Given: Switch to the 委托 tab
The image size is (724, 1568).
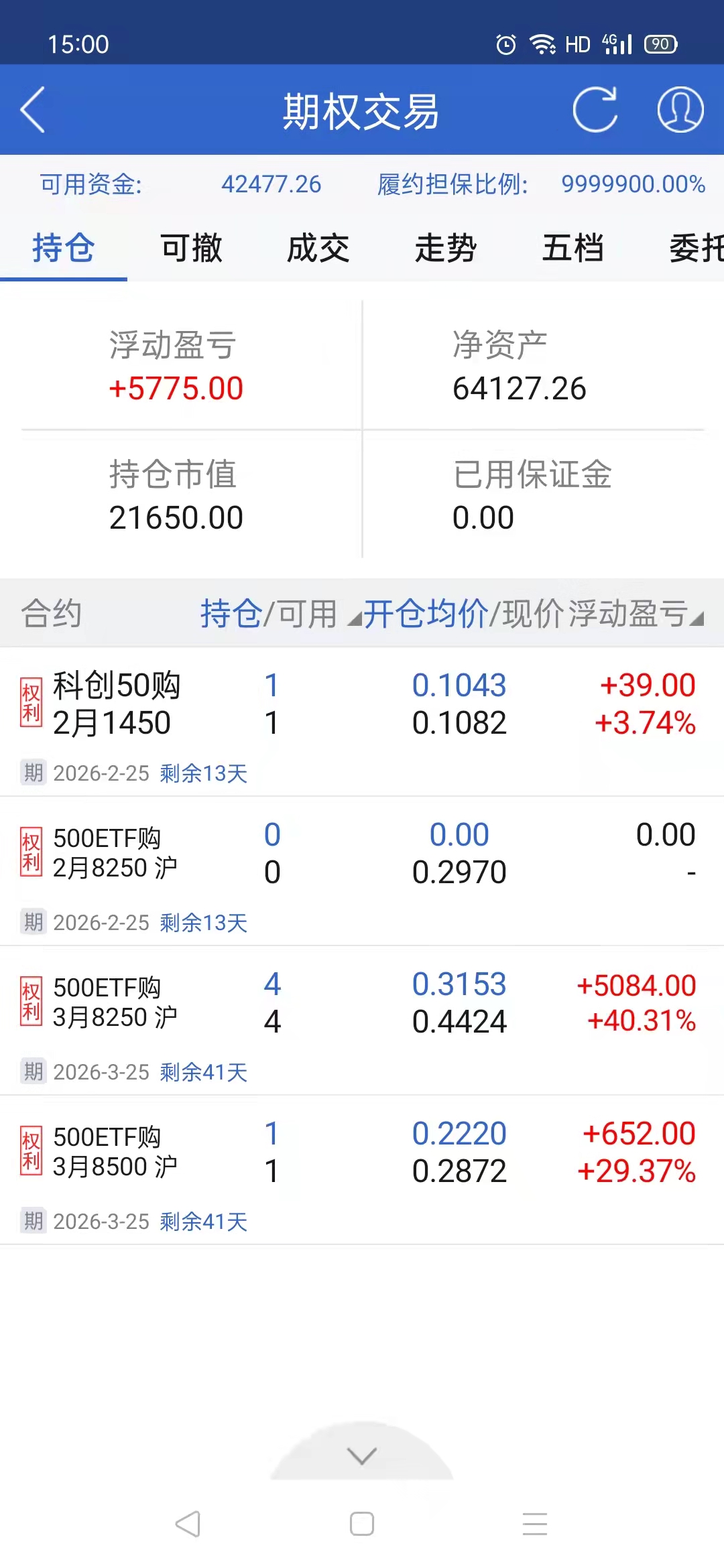Looking at the screenshot, I should [696, 249].
